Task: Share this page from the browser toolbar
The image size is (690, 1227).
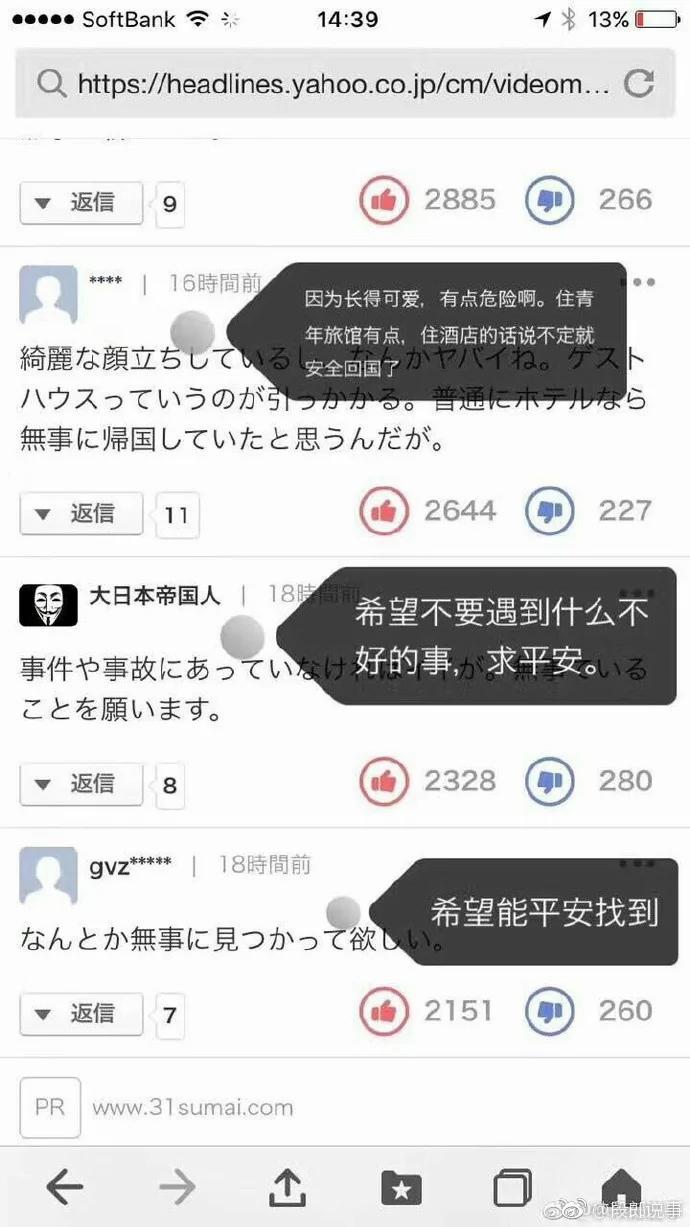Action: click(x=288, y=1187)
